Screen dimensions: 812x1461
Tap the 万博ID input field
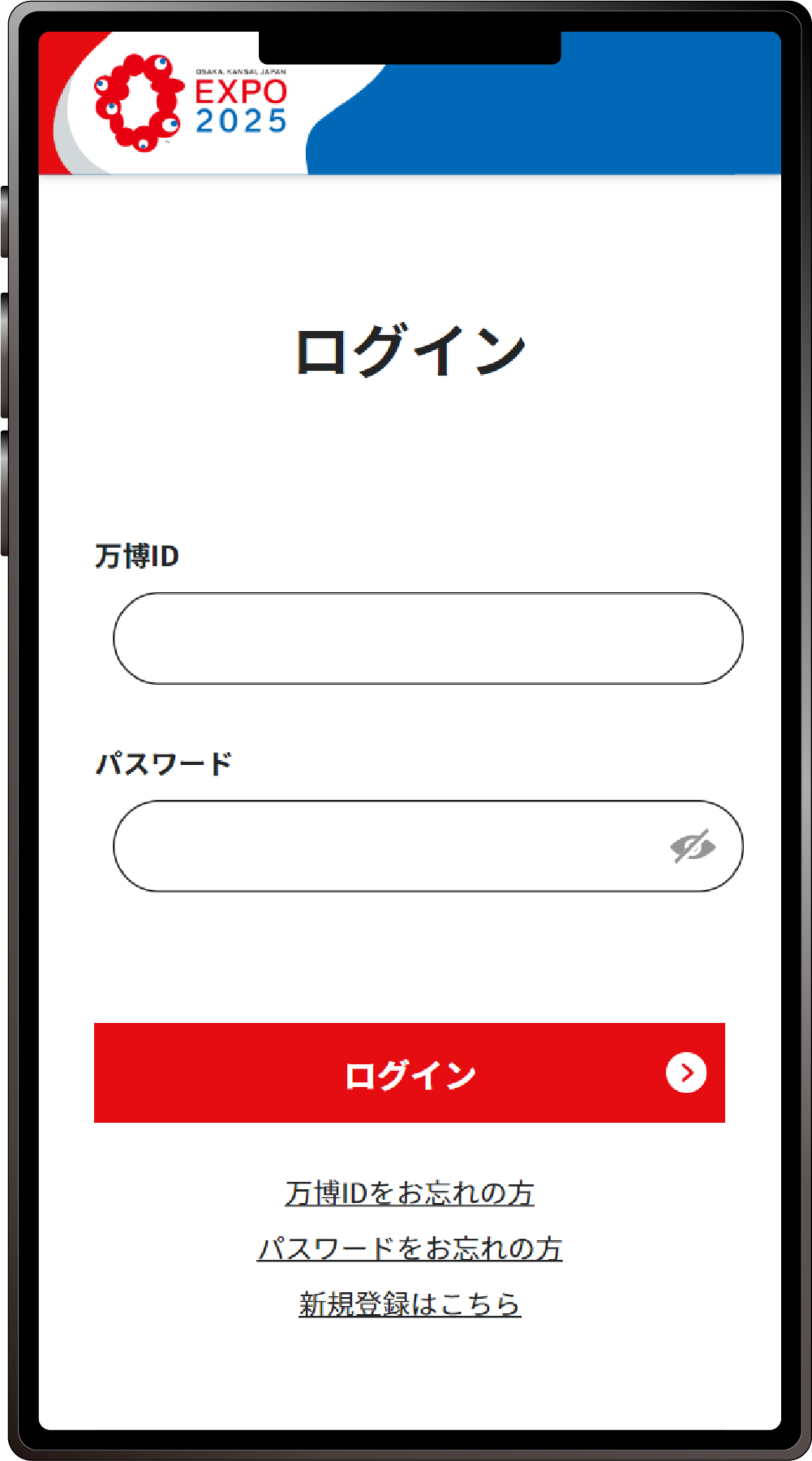(427, 638)
